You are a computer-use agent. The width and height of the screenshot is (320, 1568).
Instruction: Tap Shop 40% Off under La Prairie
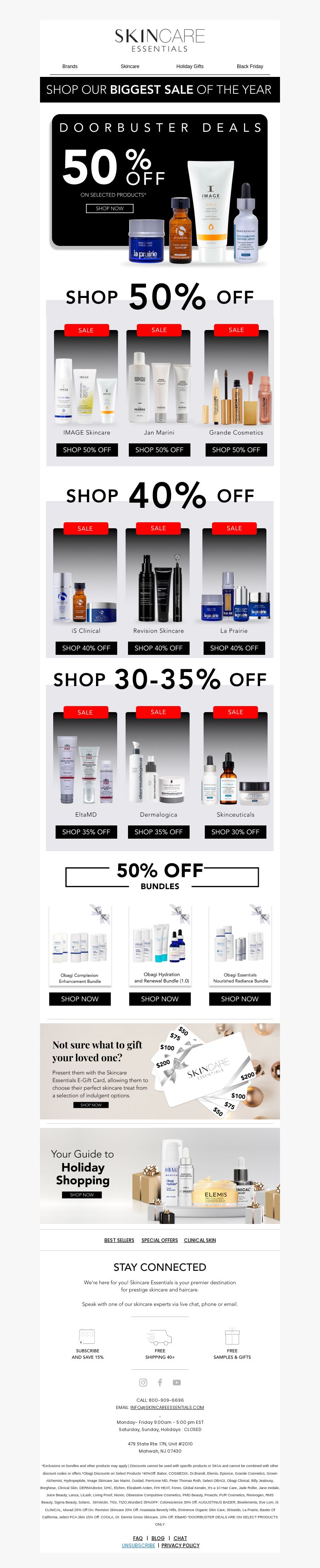234,648
